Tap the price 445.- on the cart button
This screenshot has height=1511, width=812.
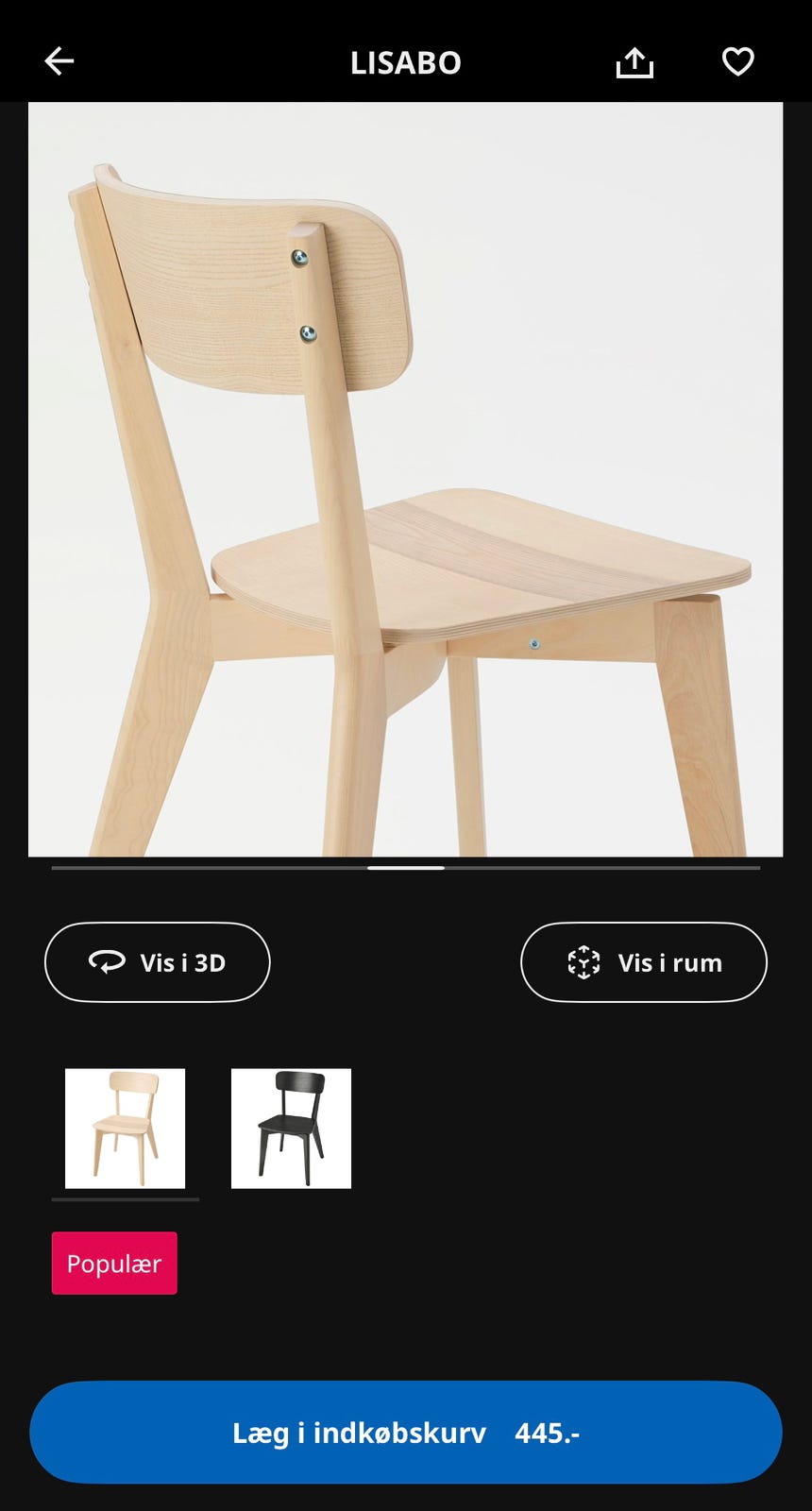pos(547,1432)
